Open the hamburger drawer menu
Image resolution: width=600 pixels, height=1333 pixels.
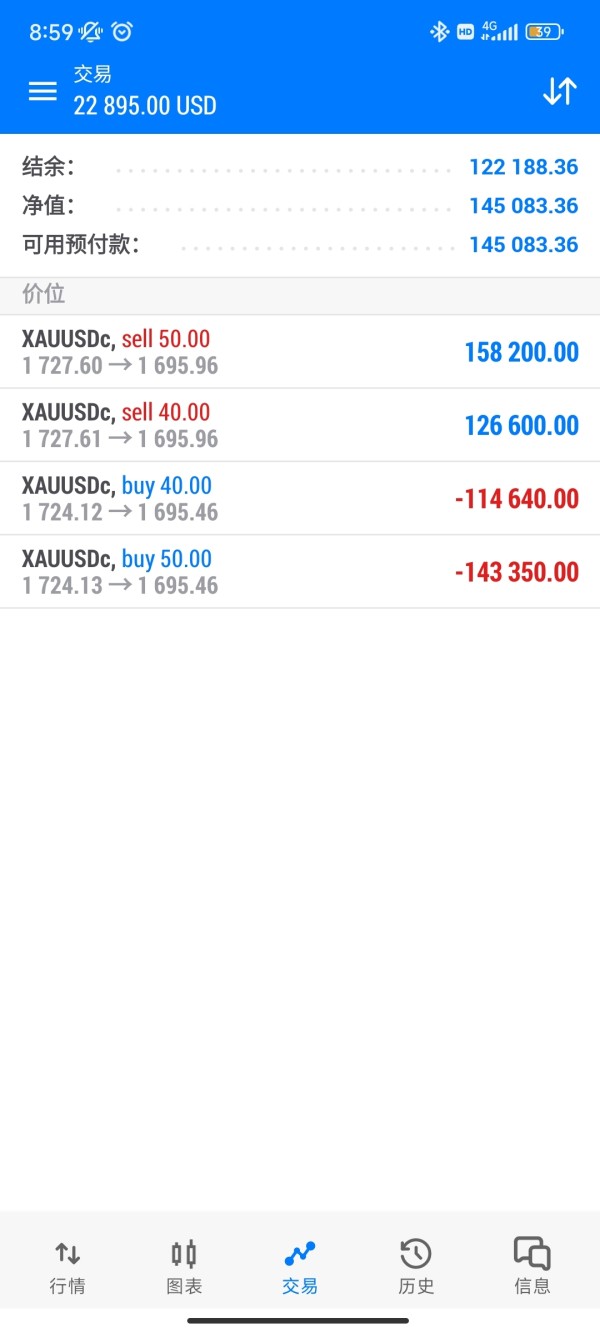pos(42,91)
